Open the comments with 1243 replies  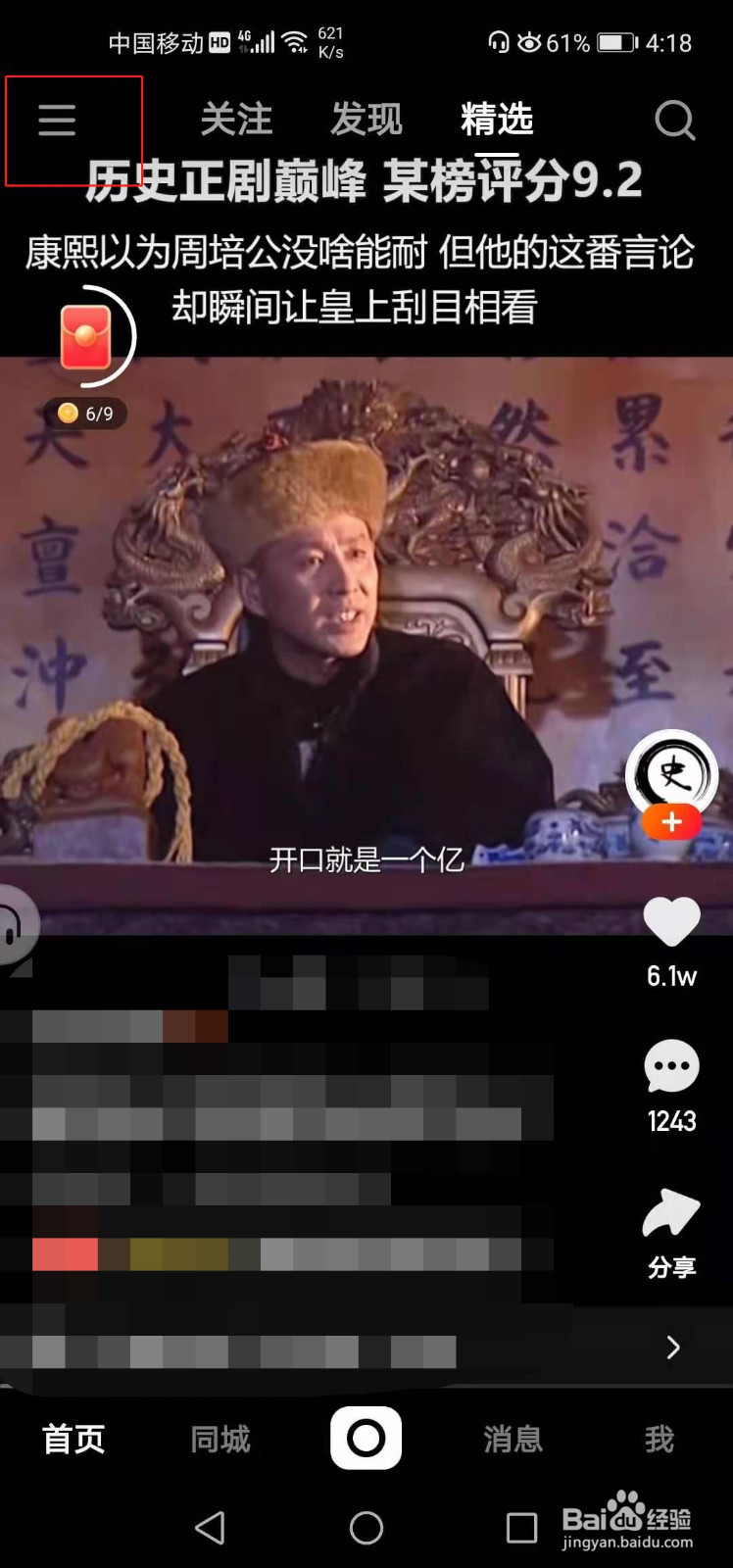point(671,1068)
